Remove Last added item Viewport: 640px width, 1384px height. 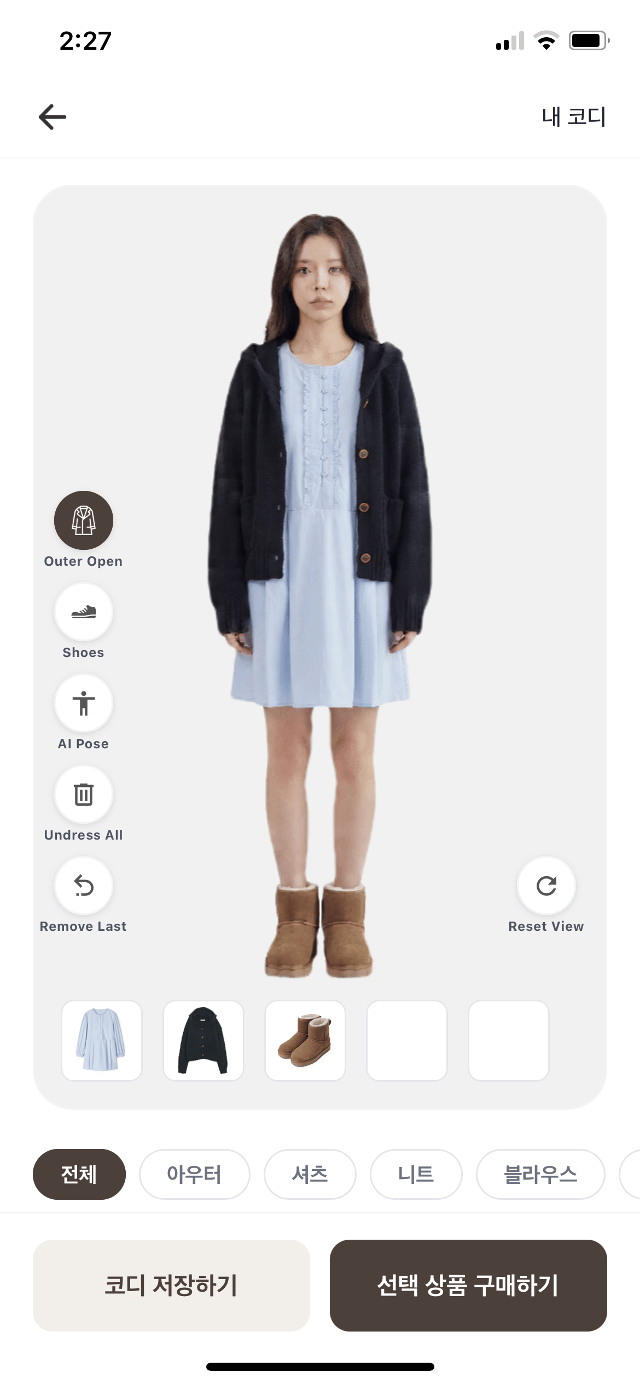[83, 886]
